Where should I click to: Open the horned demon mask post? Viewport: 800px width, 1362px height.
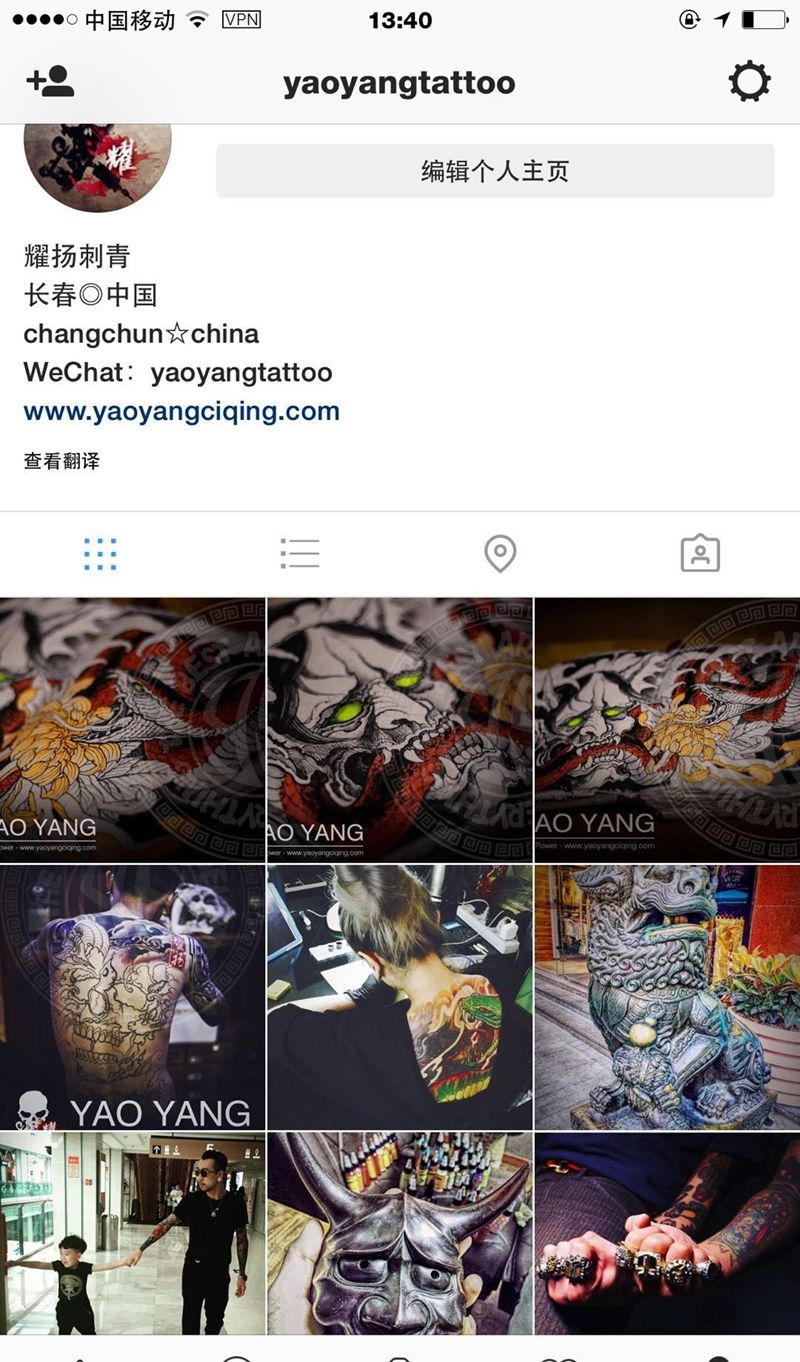[x=399, y=1233]
